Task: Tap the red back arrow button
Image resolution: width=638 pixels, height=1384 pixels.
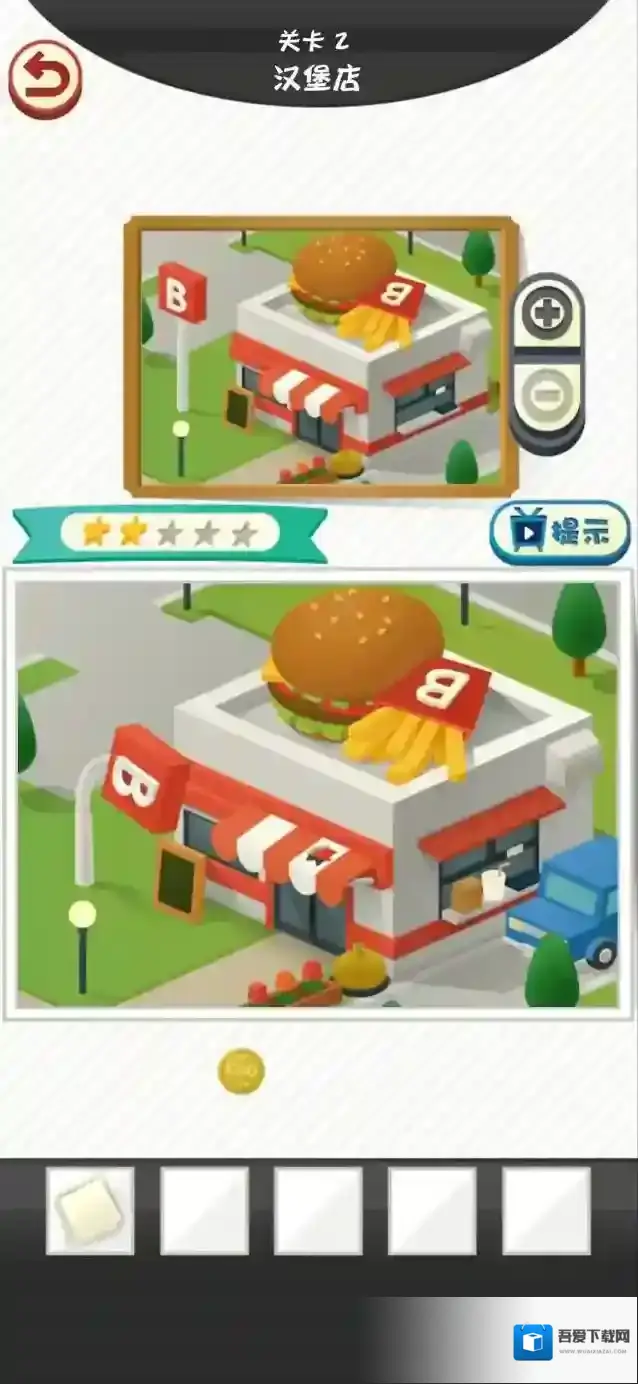Action: click(45, 78)
